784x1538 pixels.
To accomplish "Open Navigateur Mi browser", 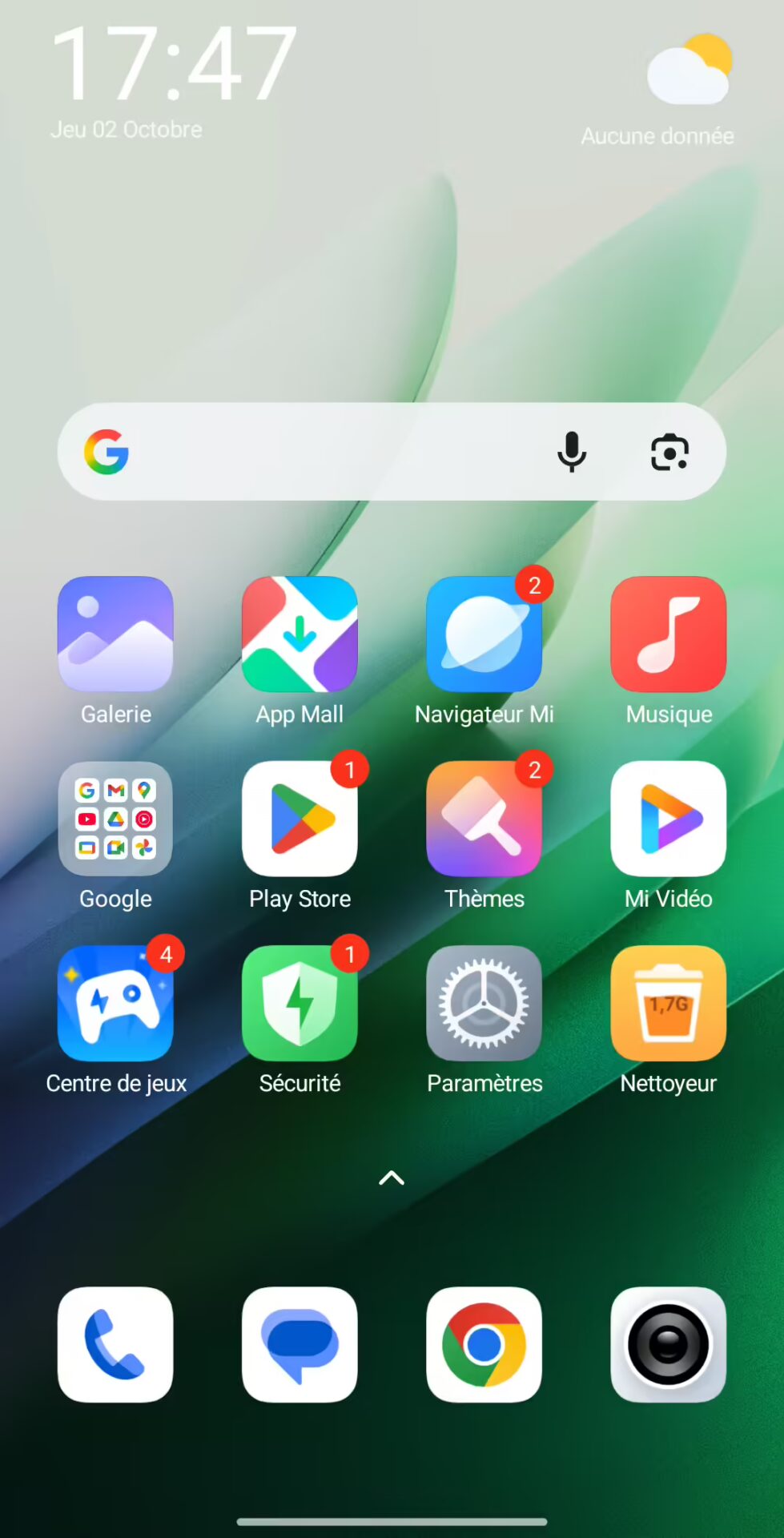I will click(x=484, y=634).
